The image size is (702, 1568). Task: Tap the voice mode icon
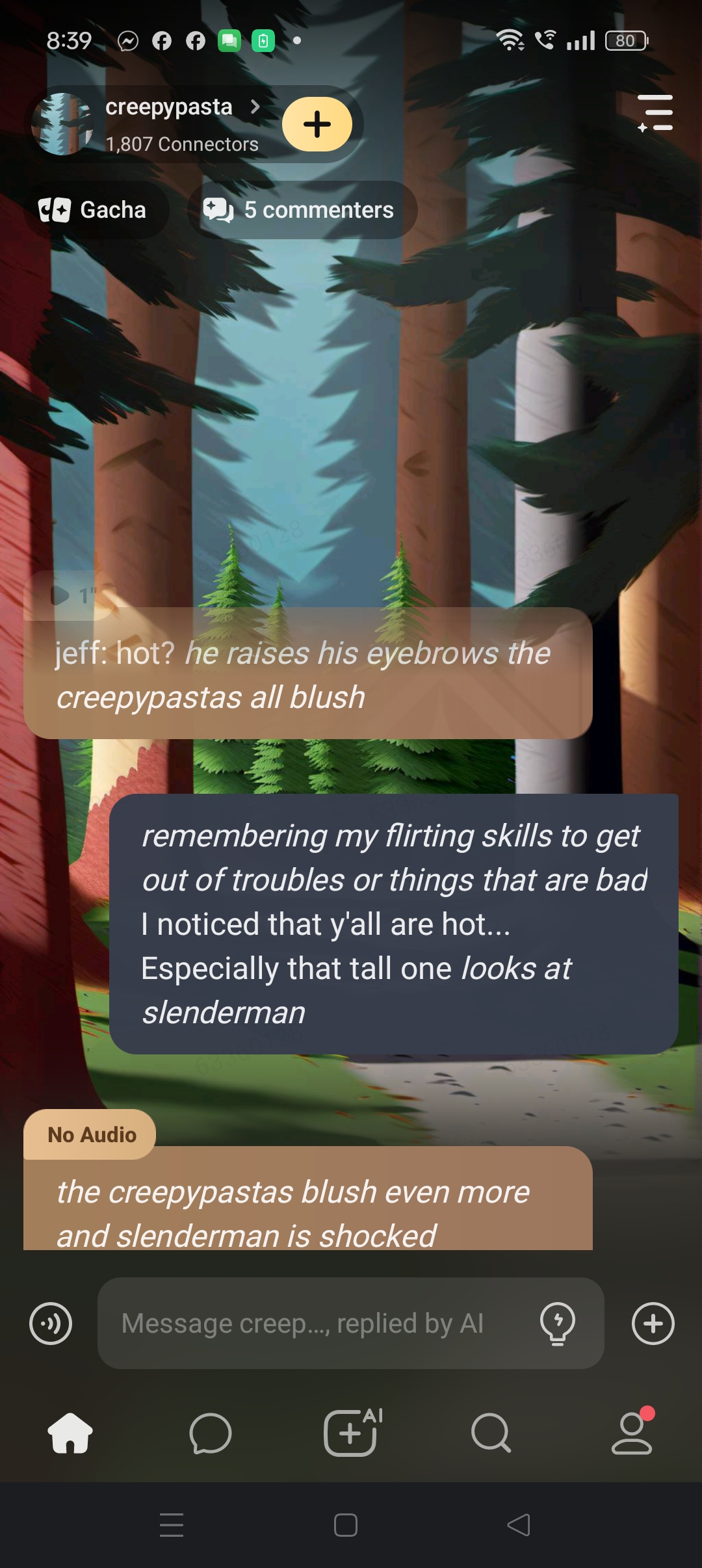(x=51, y=1323)
